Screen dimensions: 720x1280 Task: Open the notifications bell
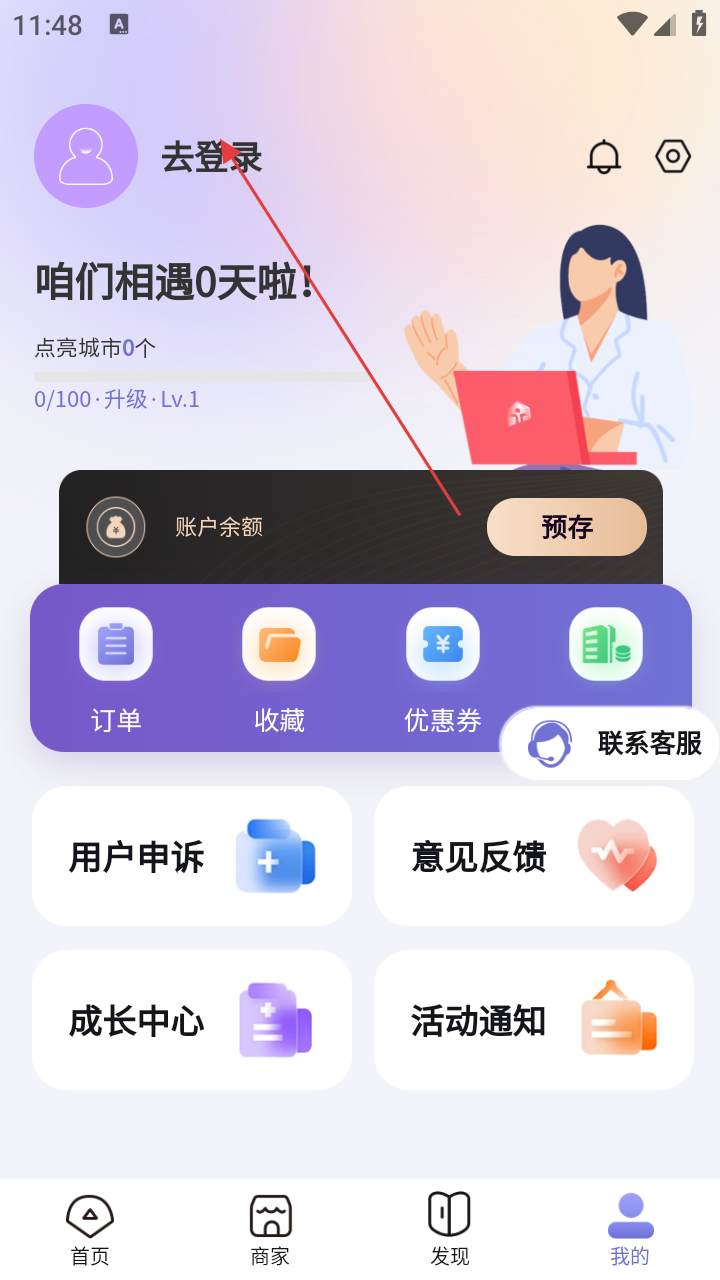[x=603, y=157]
